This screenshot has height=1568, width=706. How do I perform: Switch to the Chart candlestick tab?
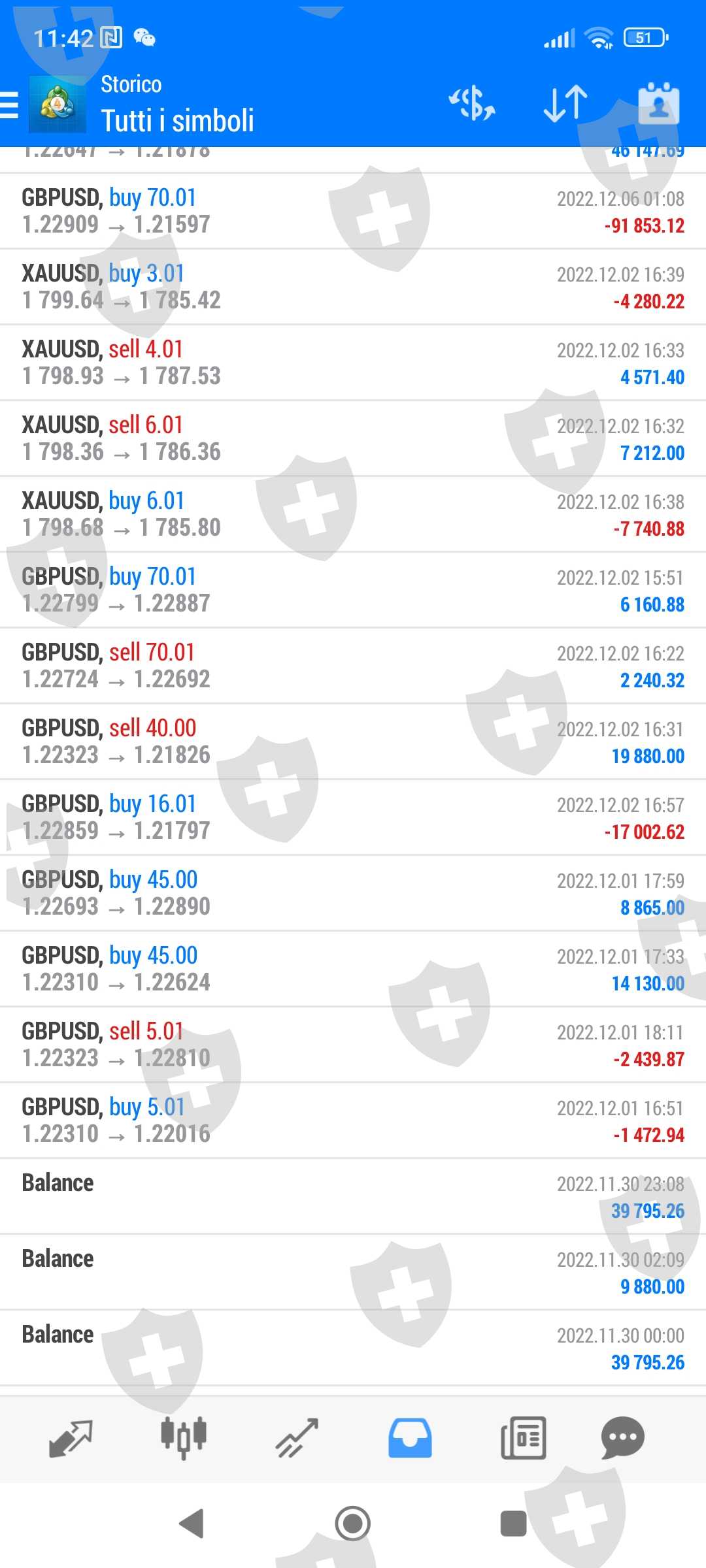coord(184,1437)
